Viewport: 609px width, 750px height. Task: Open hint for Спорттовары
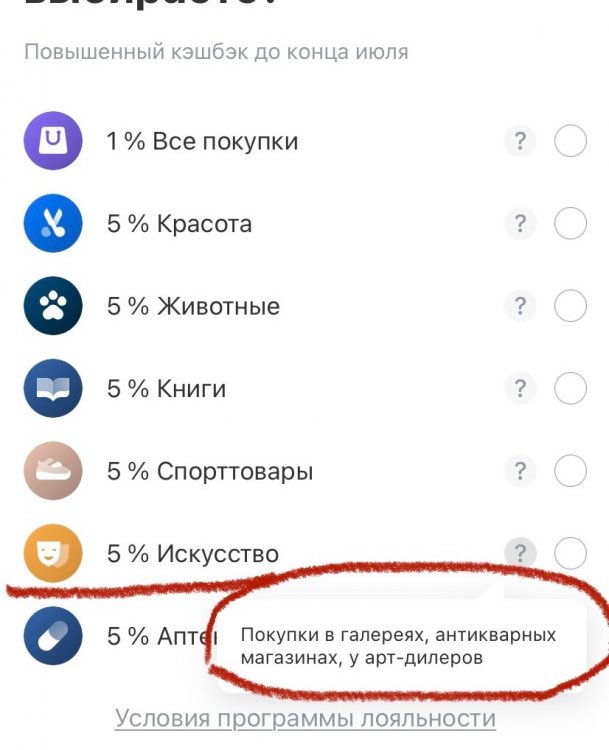(x=520, y=470)
